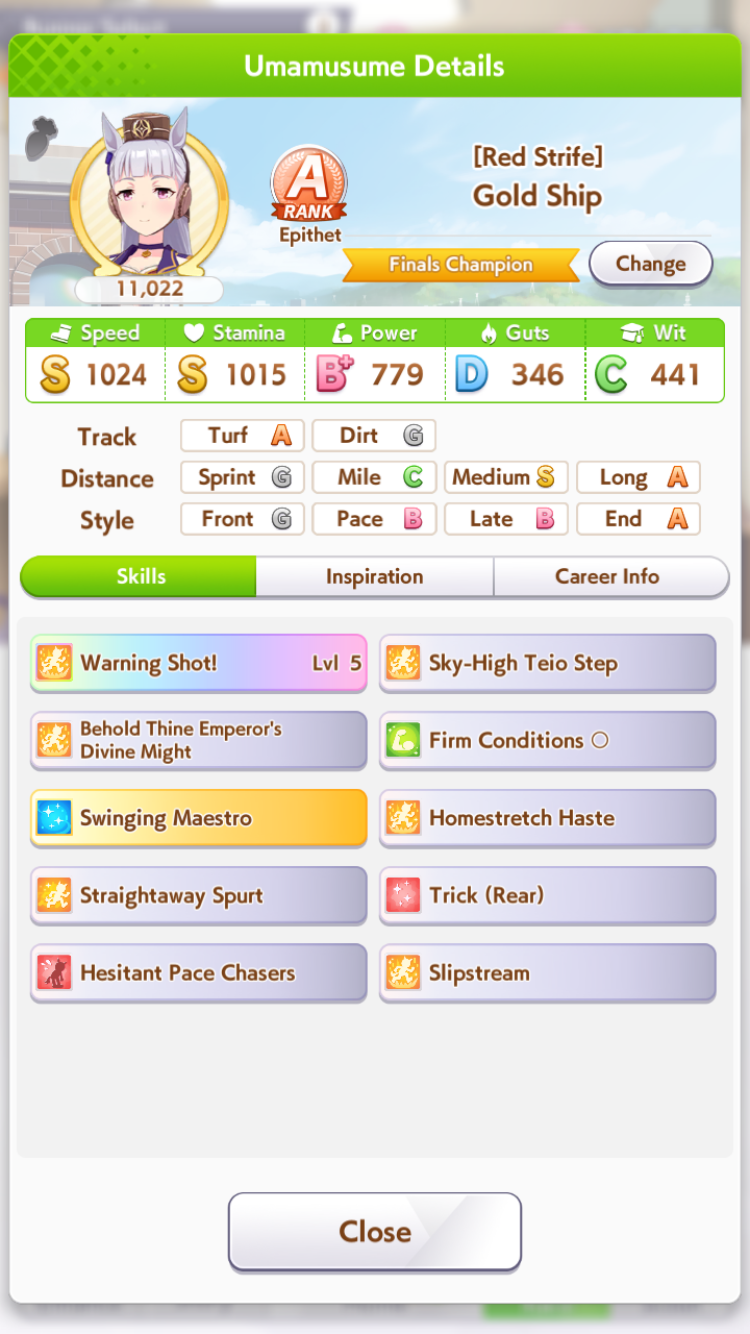Image resolution: width=750 pixels, height=1334 pixels.
Task: Tap the Hesitant Pace Chasers skill
Action: tap(198, 973)
